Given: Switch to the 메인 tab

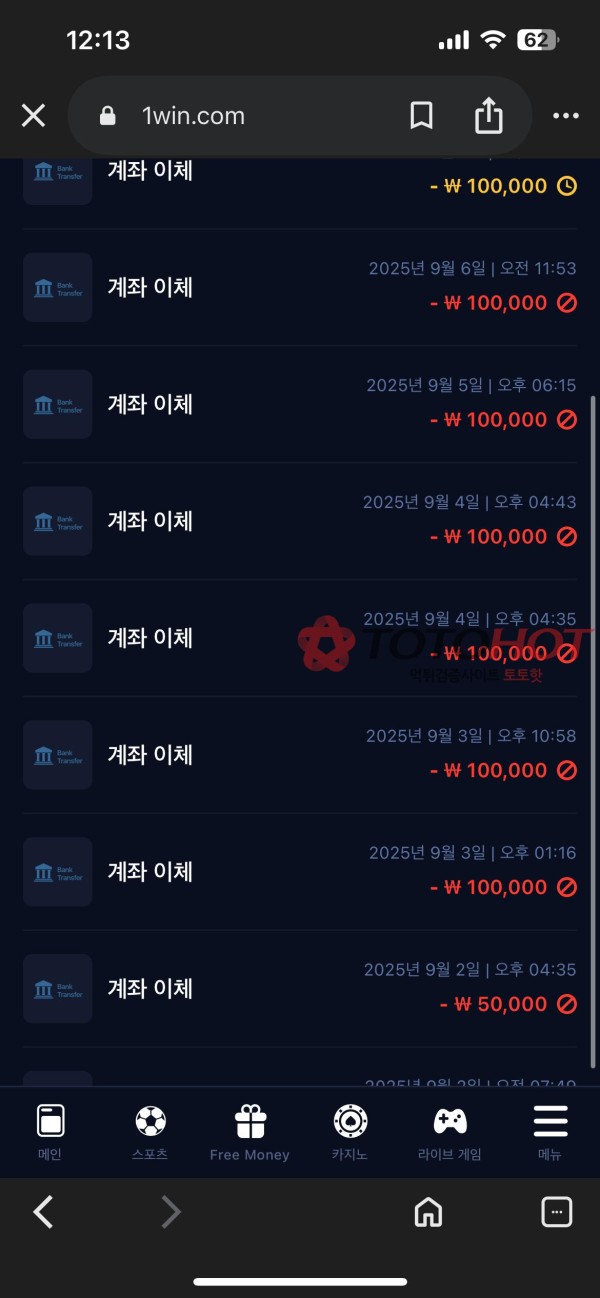Looking at the screenshot, I should (x=50, y=1132).
